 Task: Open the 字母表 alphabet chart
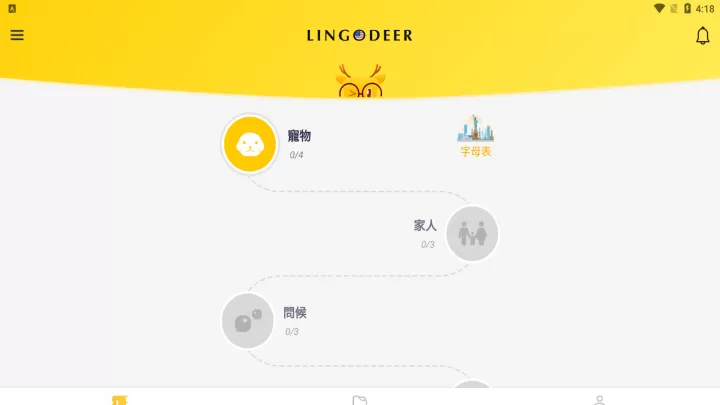pyautogui.click(x=476, y=136)
